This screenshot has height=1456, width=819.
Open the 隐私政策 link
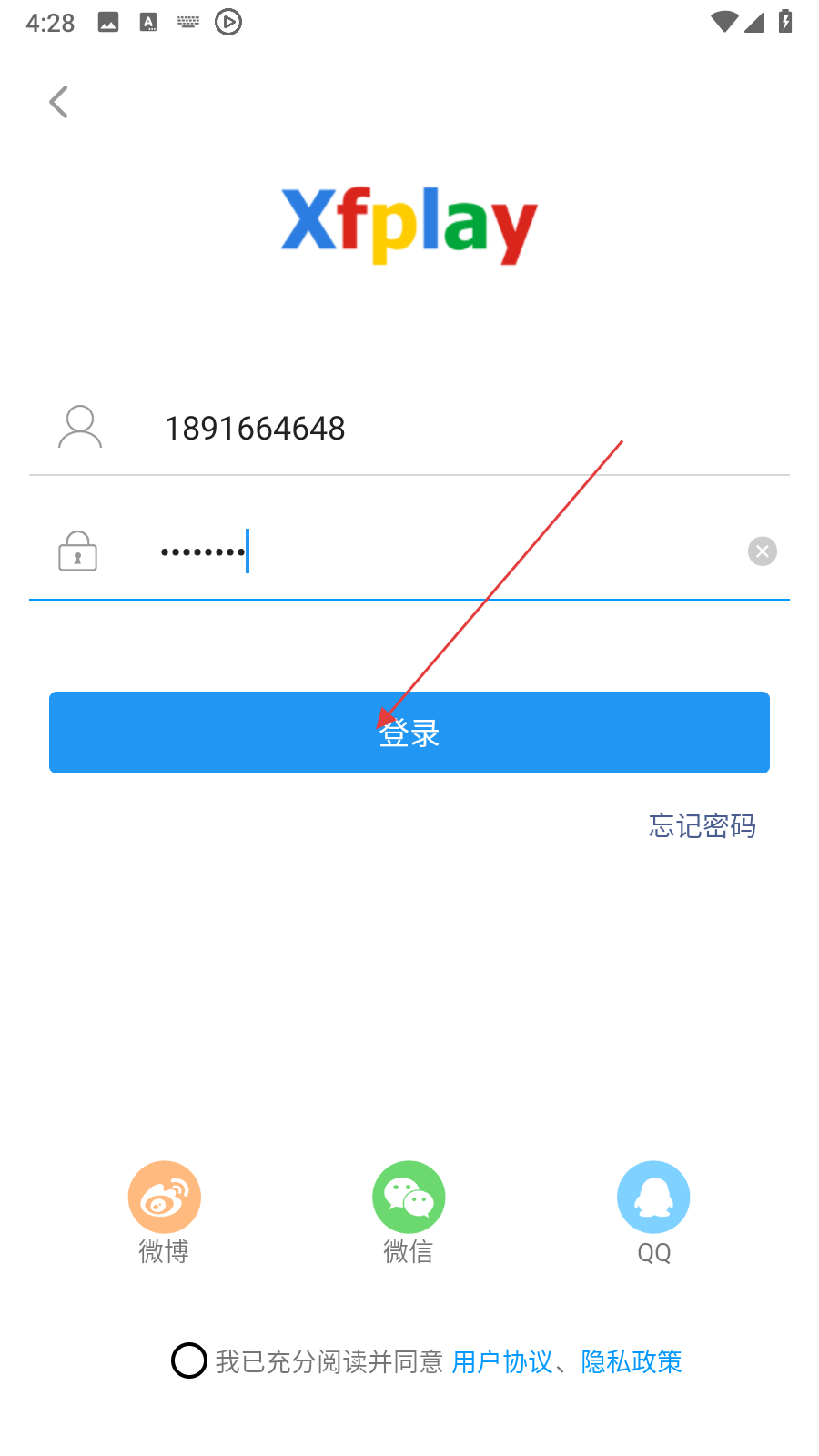coord(632,1362)
